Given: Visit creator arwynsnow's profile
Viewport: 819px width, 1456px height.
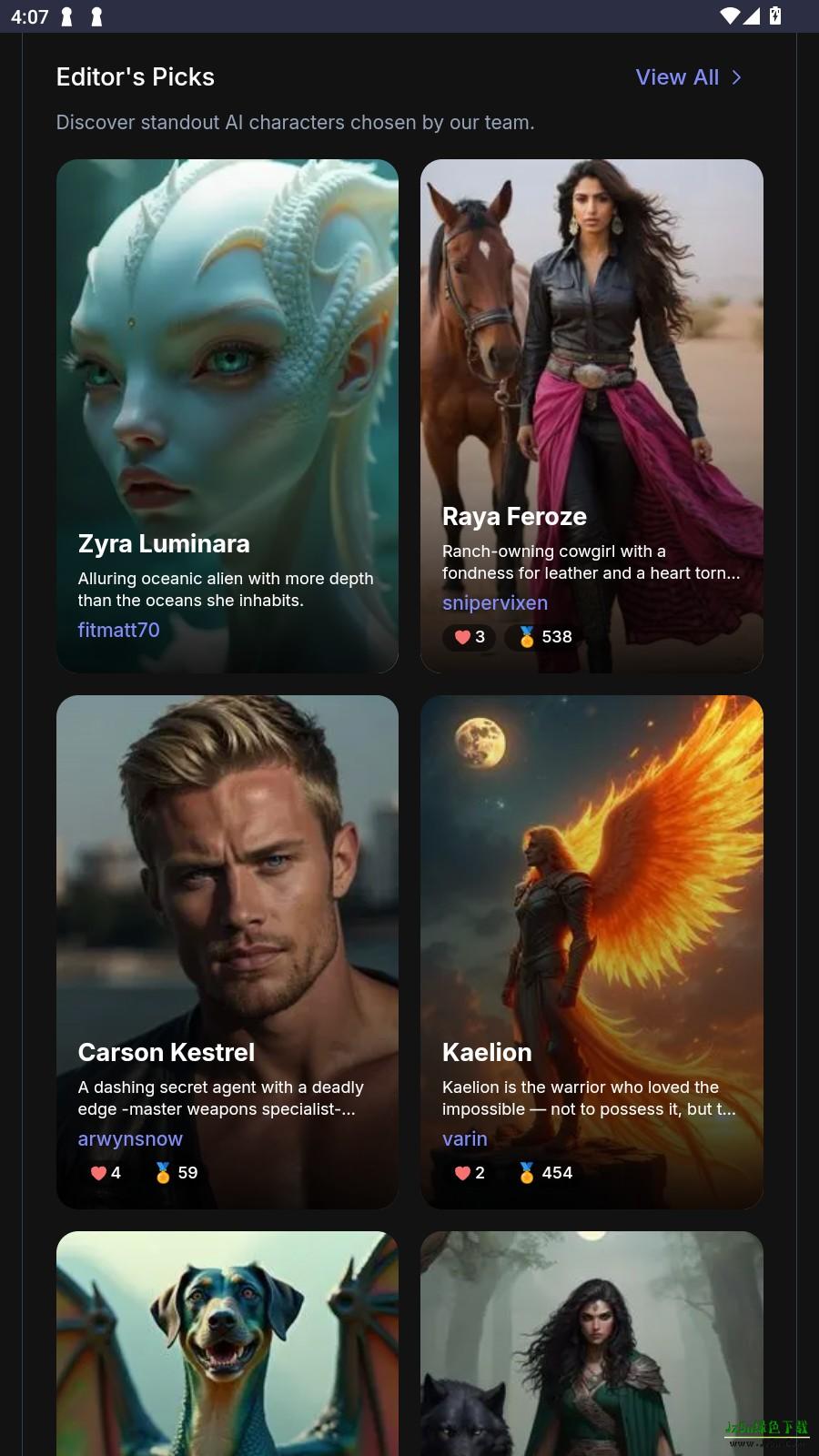Looking at the screenshot, I should click(130, 1138).
